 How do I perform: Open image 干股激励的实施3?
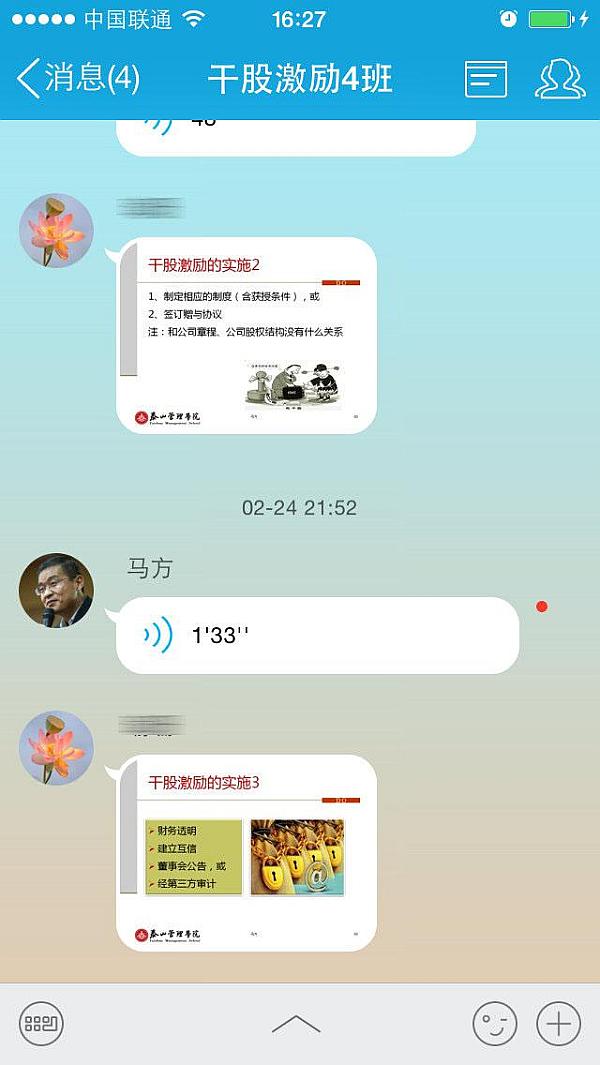coord(247,852)
